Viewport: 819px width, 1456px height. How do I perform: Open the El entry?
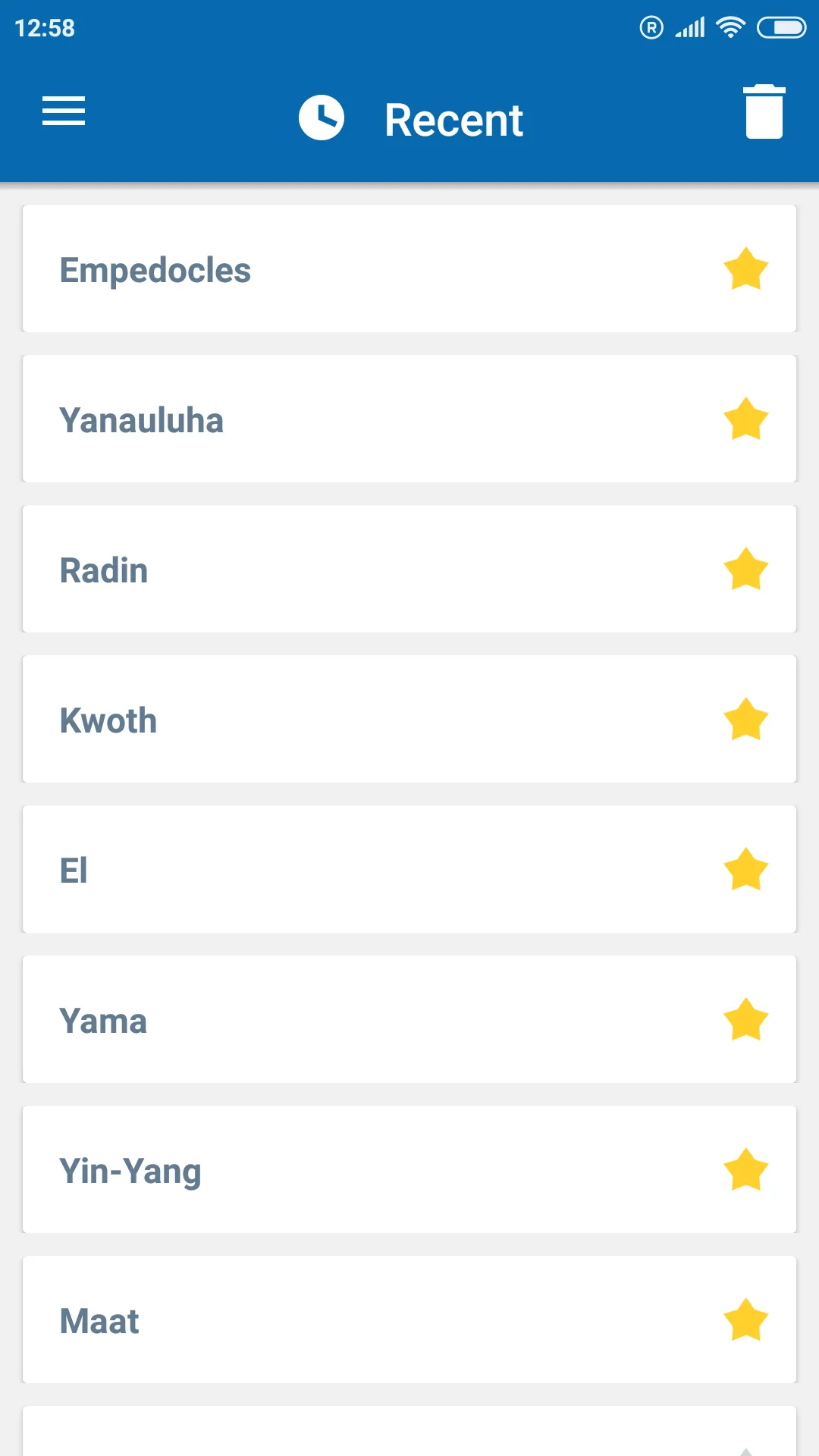409,869
